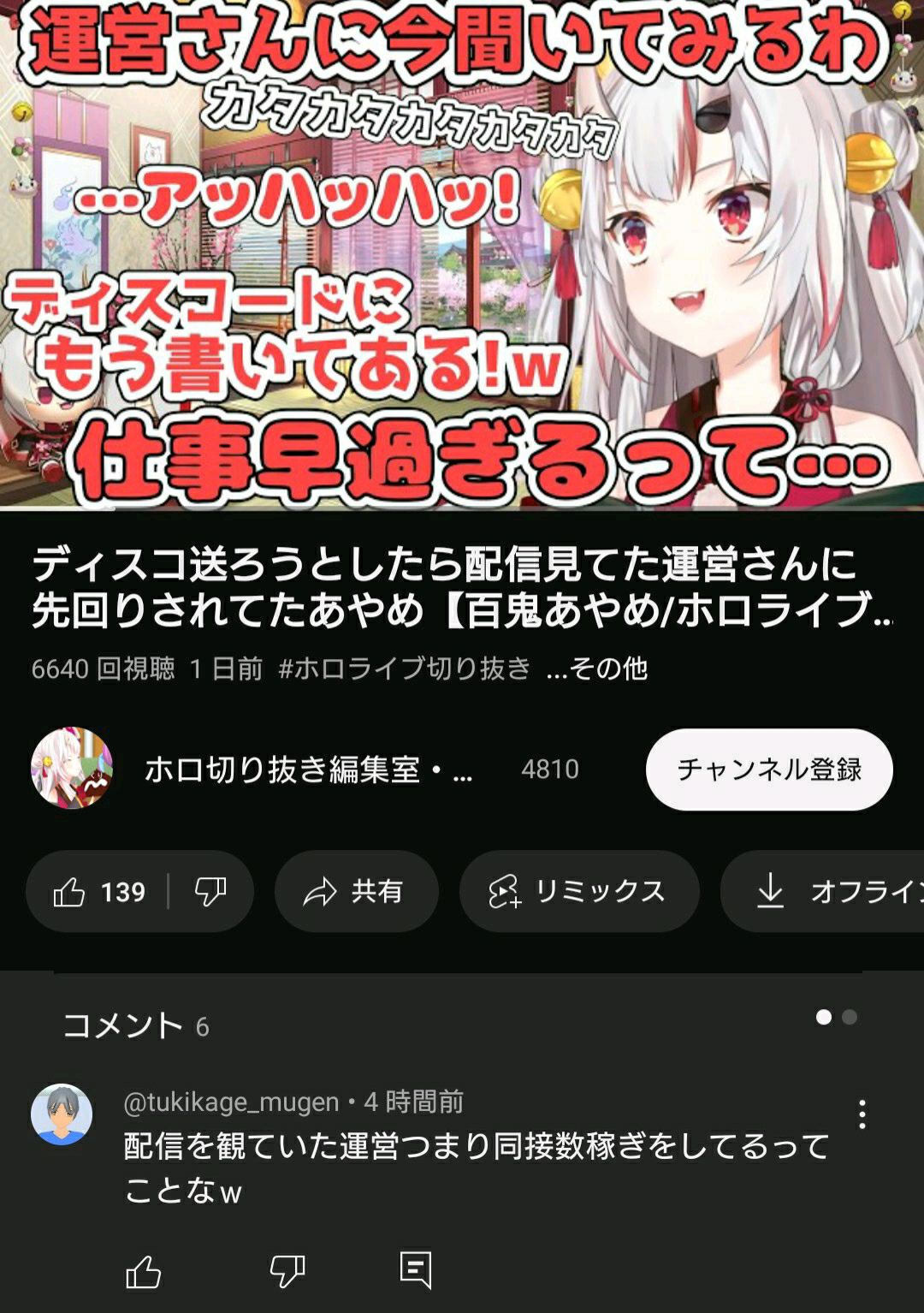The height and width of the screenshot is (1313, 924).
Task: Reply to tukikage_mugen's comment
Action: (416, 1270)
